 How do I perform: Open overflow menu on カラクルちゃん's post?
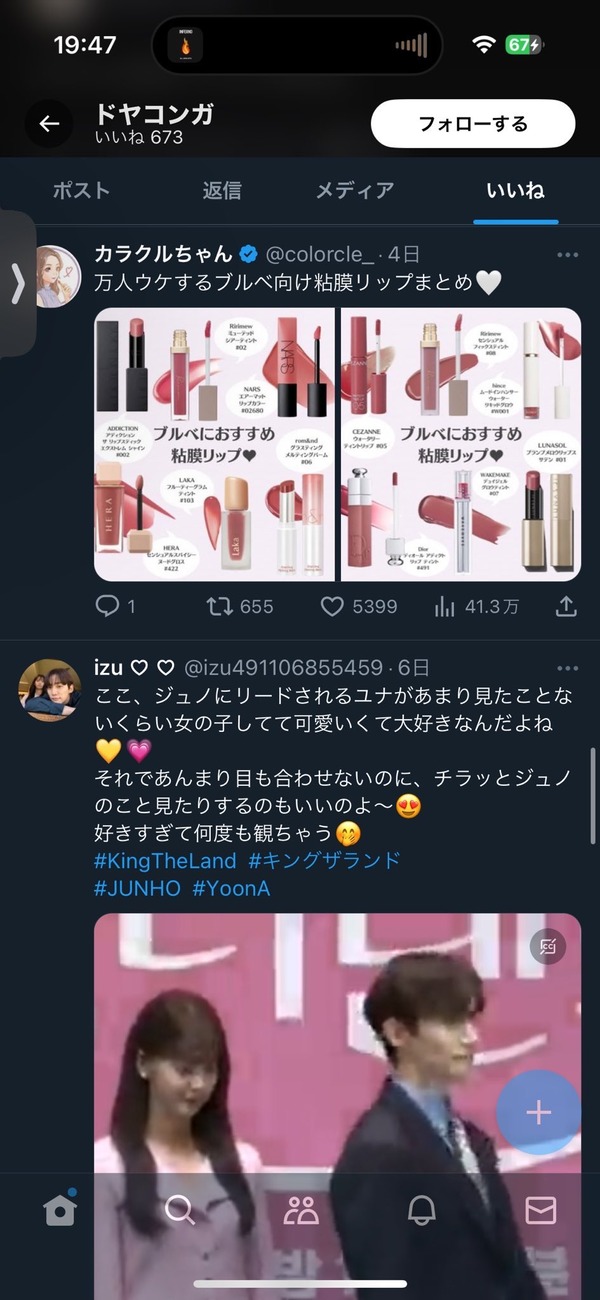coord(567,255)
